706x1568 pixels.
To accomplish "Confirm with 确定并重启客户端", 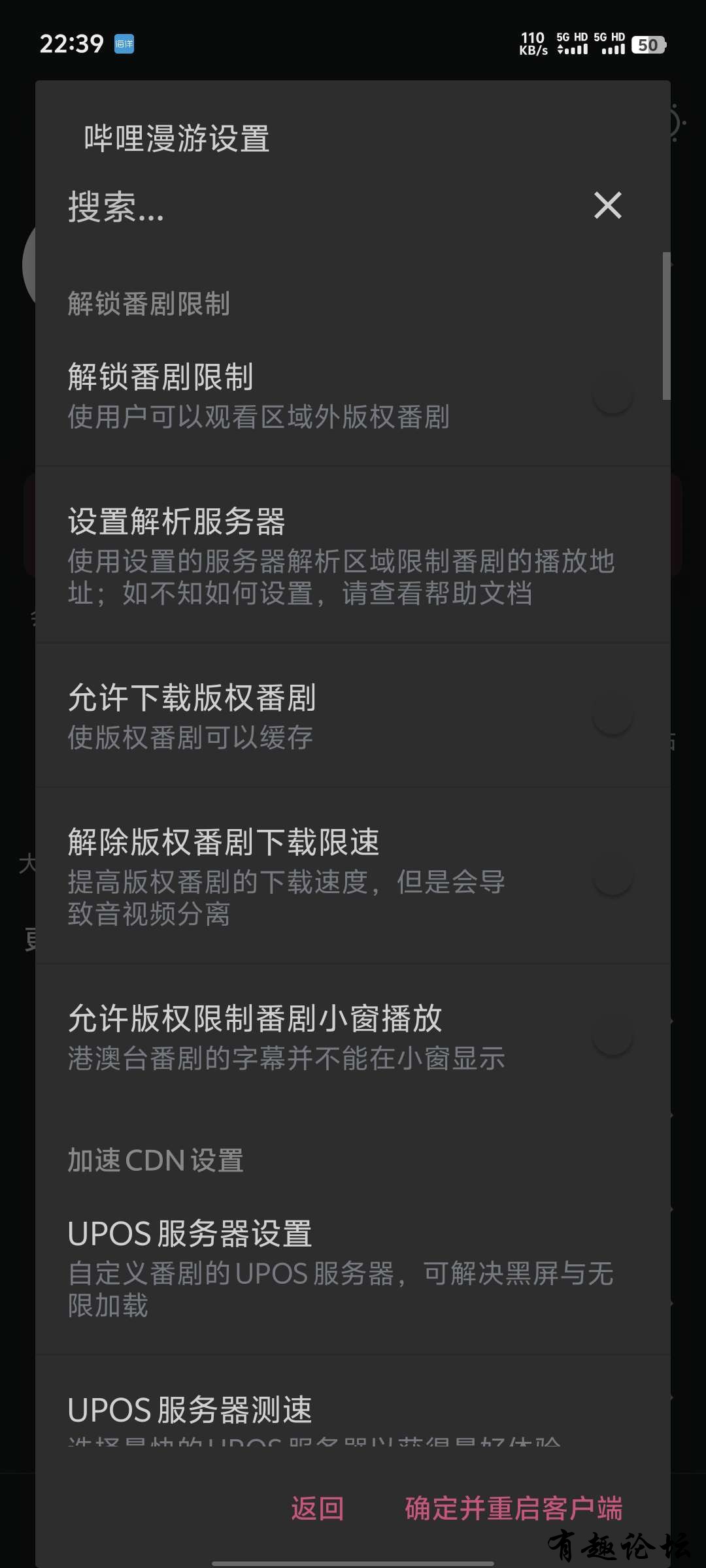I will coord(513,1509).
